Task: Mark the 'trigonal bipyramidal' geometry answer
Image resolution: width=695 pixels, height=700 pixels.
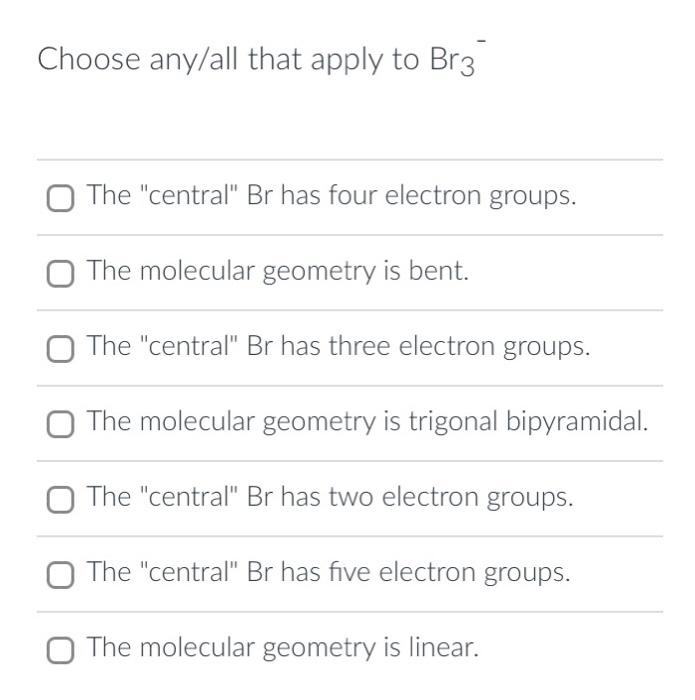Action: (60, 423)
